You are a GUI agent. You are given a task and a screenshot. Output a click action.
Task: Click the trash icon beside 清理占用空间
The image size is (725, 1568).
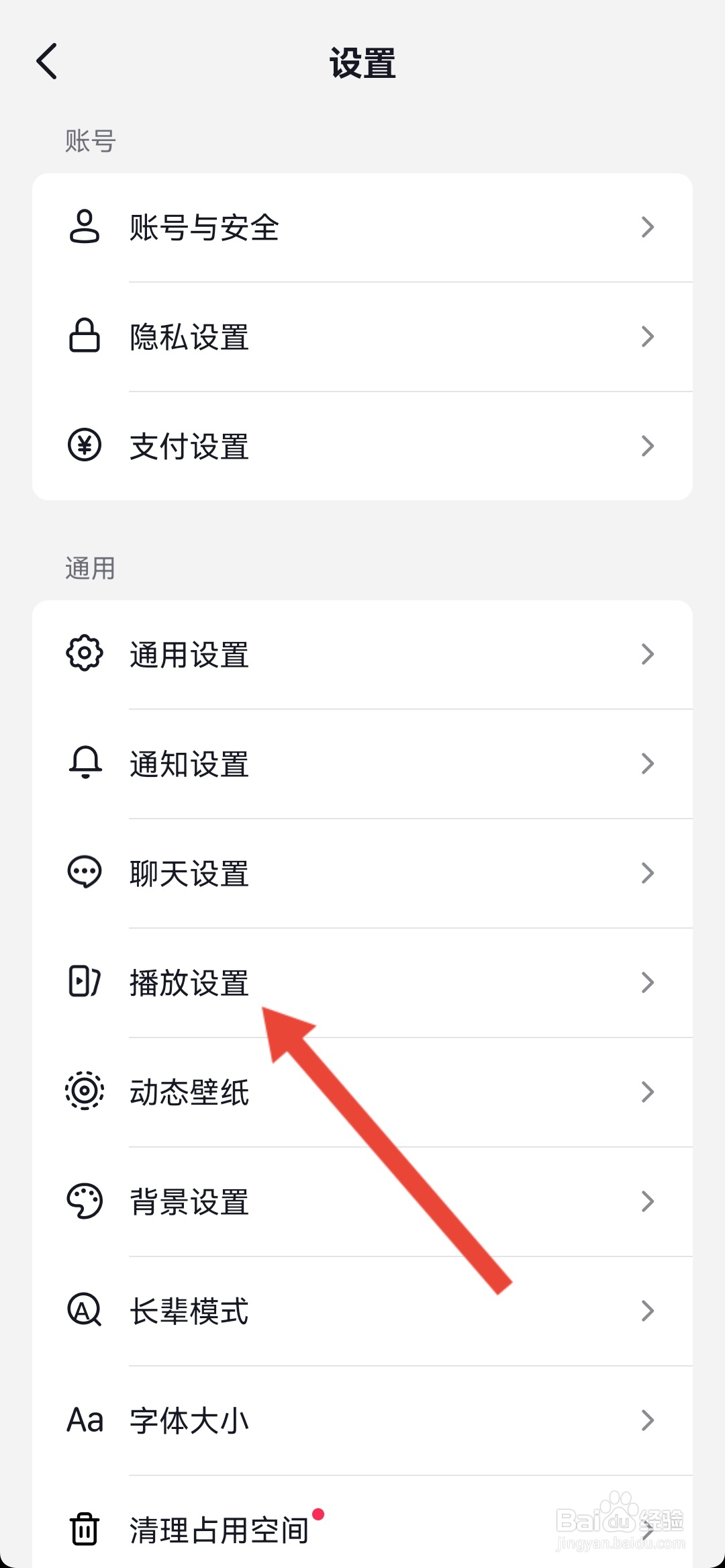tap(85, 1530)
